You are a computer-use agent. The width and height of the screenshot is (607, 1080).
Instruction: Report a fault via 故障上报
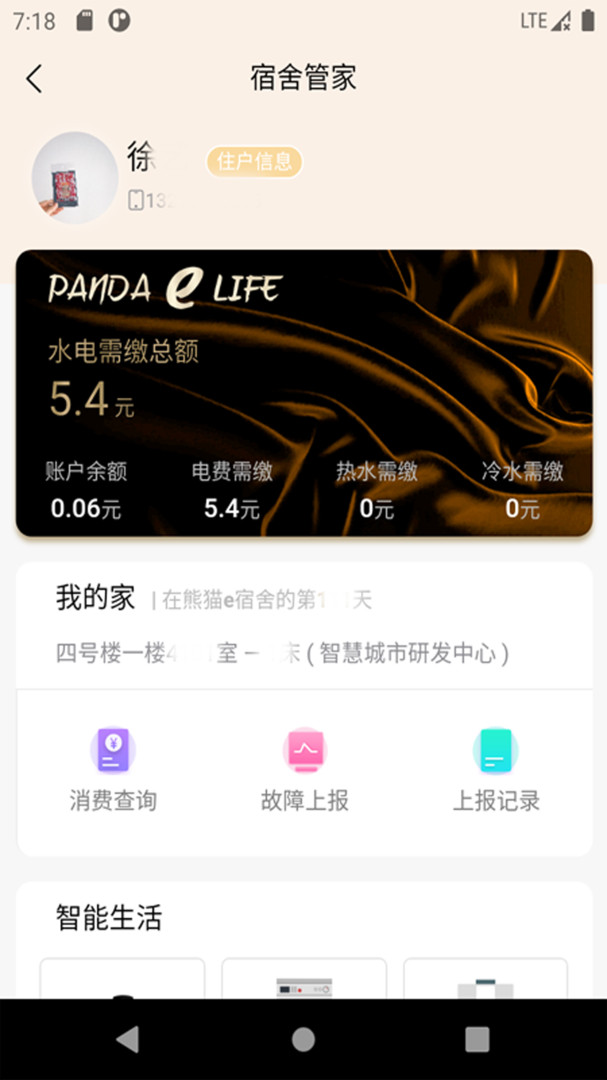pos(304,768)
